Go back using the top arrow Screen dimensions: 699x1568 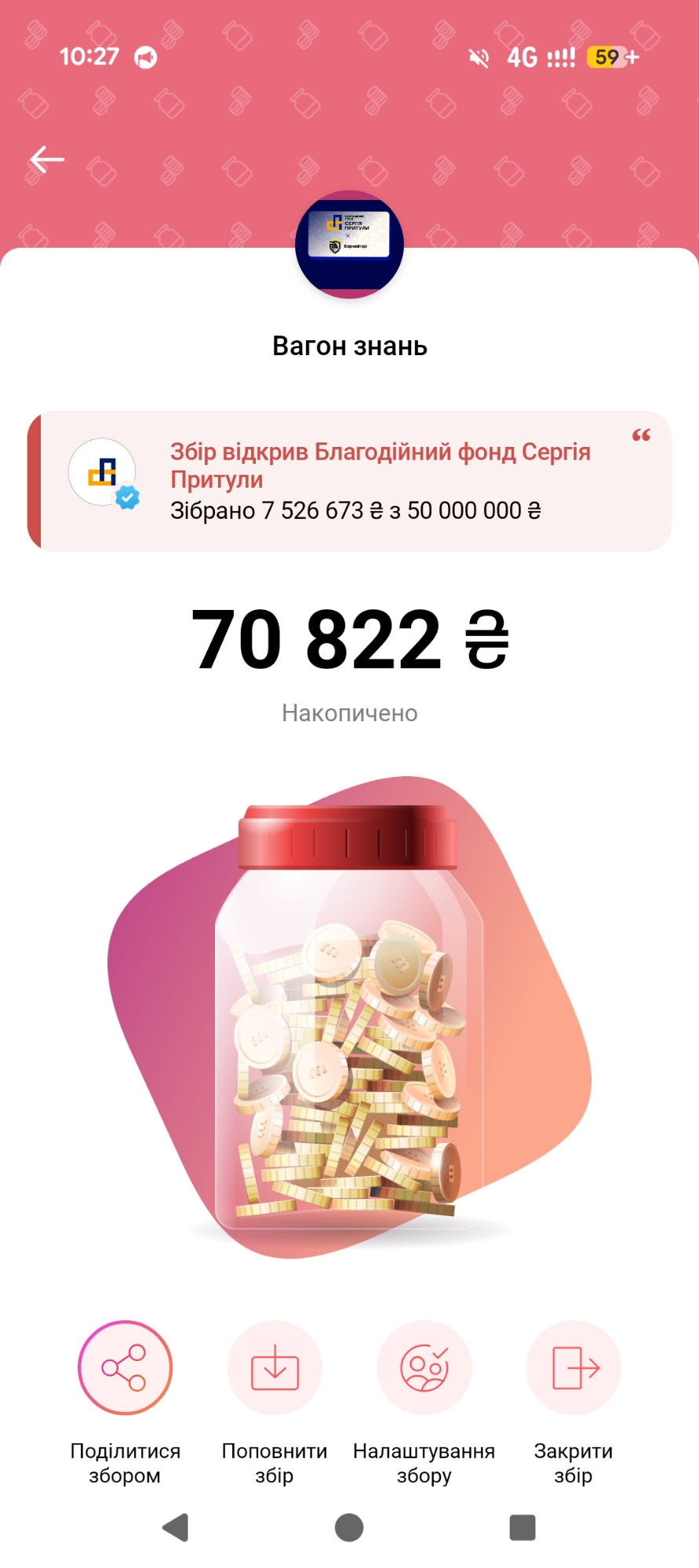[x=47, y=159]
